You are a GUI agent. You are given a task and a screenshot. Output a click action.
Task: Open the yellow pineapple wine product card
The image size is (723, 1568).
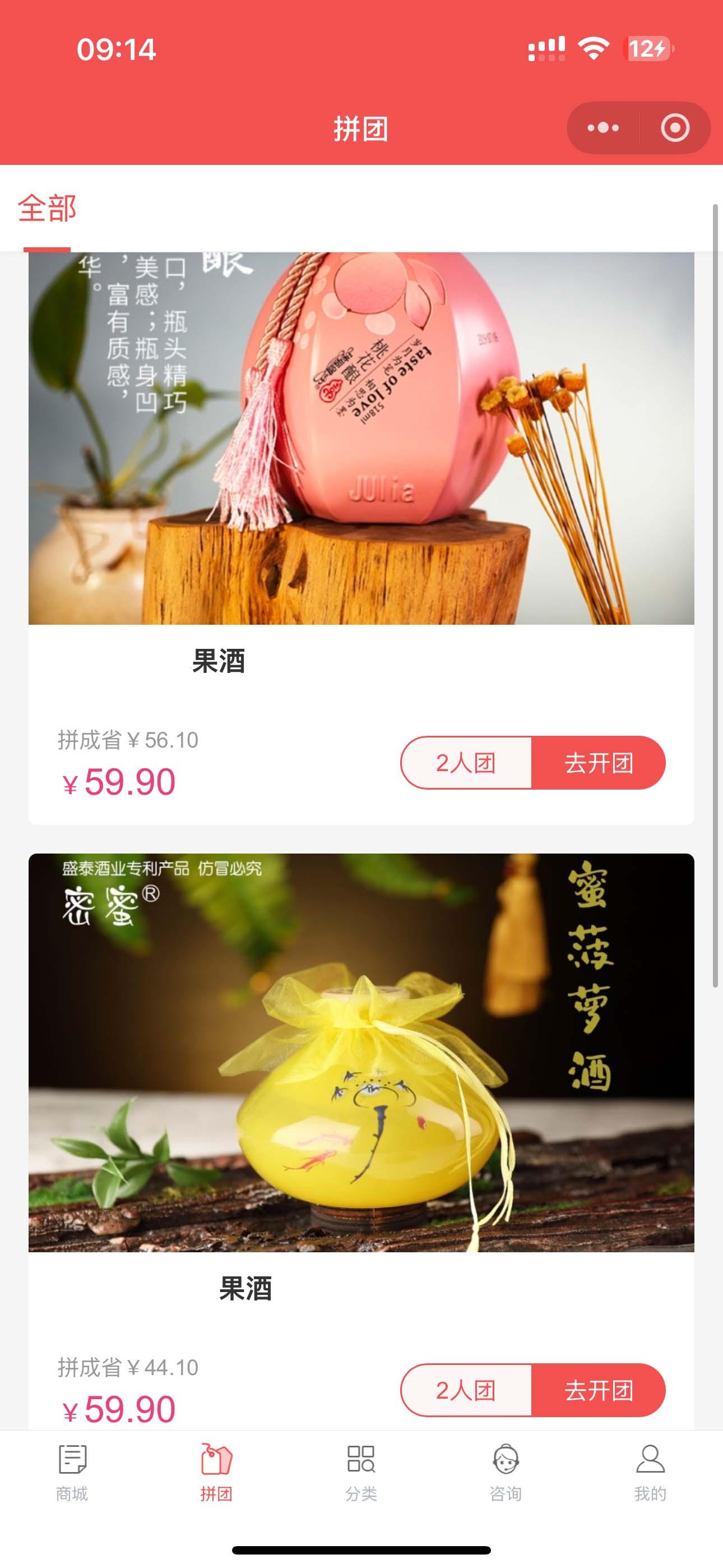pos(361,1053)
